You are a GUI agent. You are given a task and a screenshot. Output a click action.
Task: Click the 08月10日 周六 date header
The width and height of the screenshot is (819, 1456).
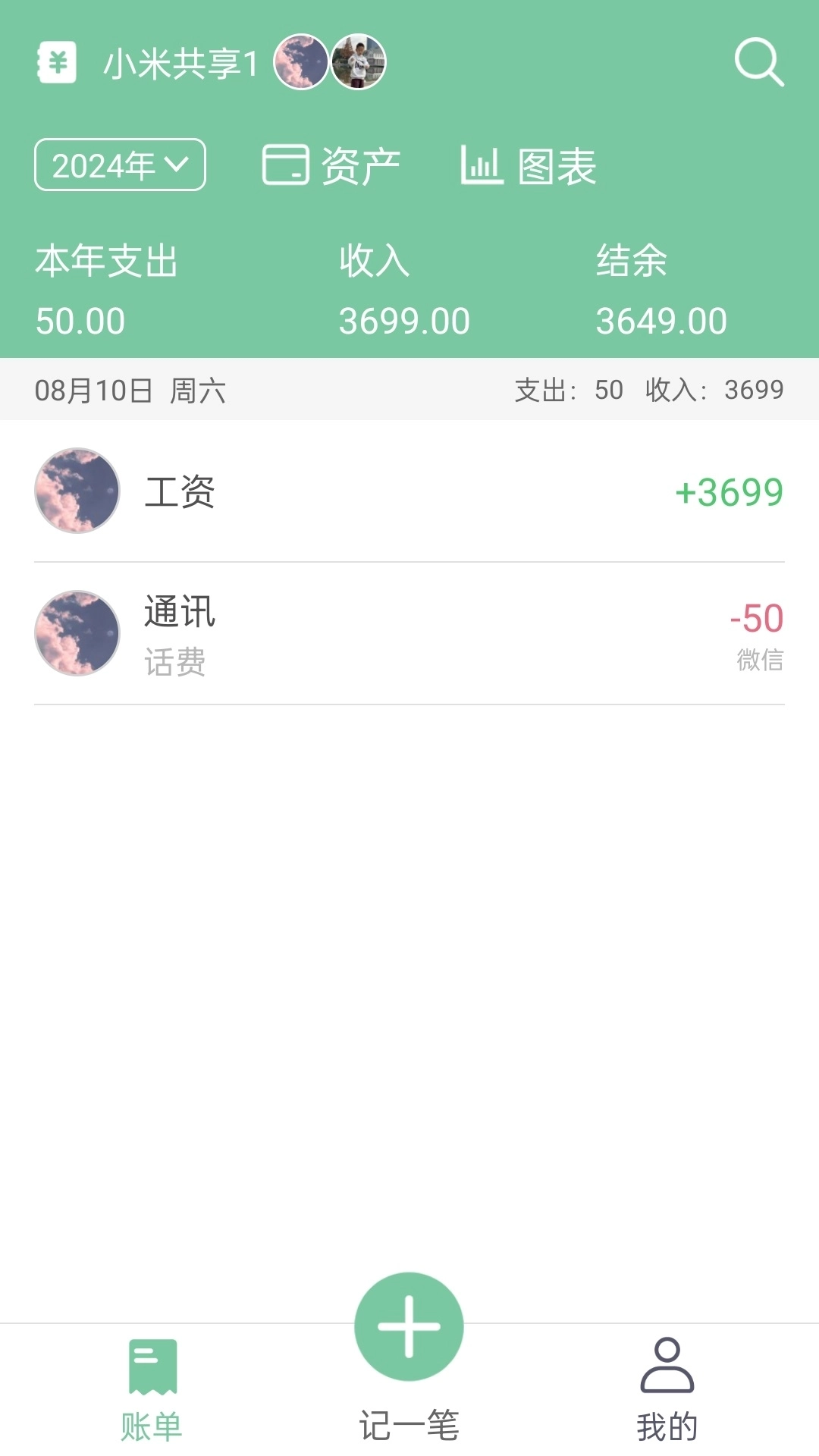pos(133,389)
